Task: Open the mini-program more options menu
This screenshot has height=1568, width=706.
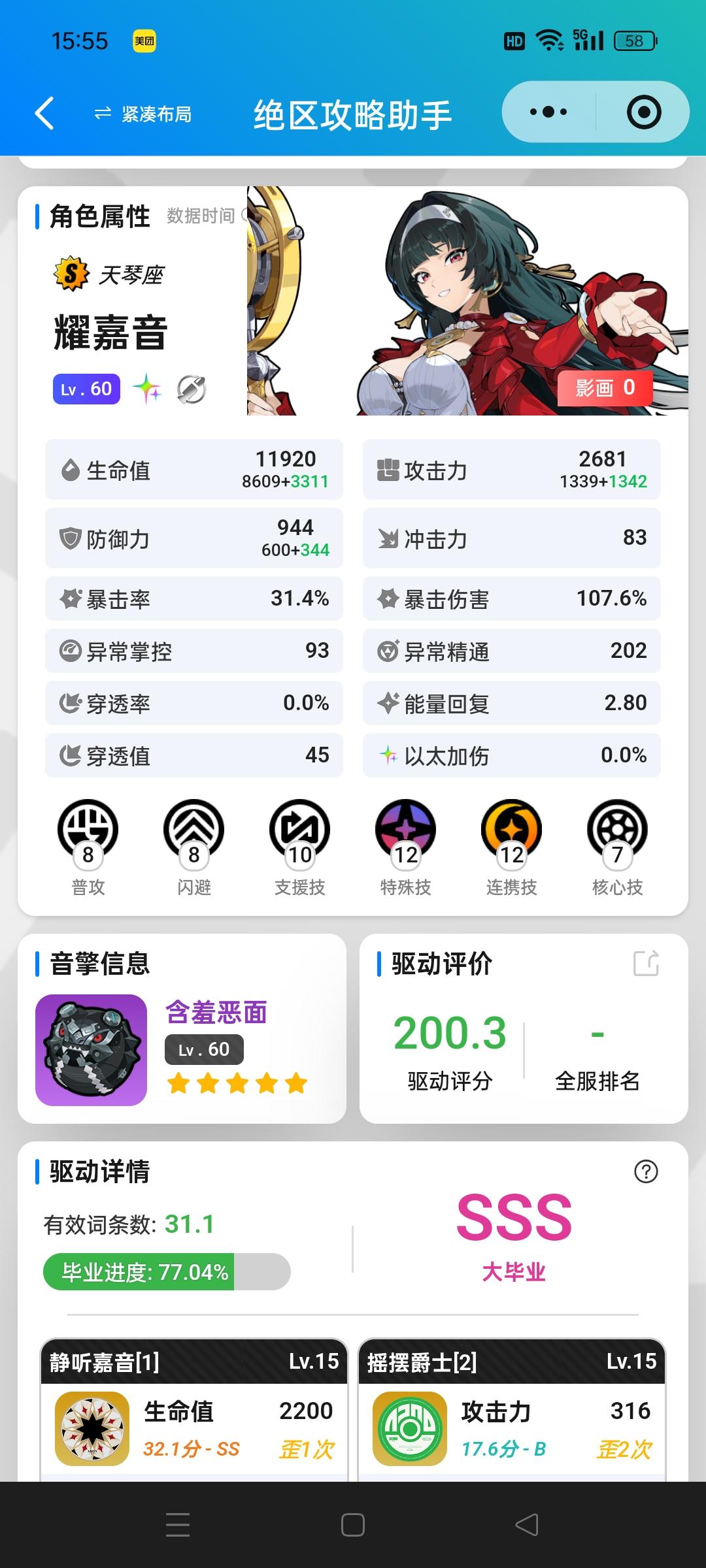Action: pos(547,112)
